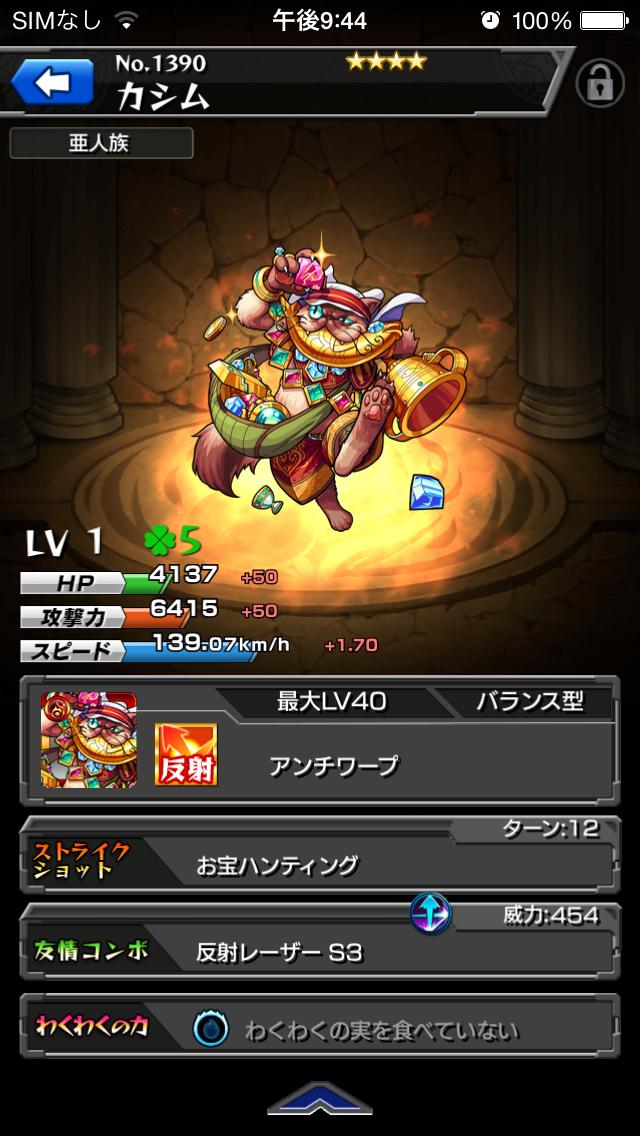
Task: Toggle the lock icon for カシム
Action: click(x=599, y=84)
